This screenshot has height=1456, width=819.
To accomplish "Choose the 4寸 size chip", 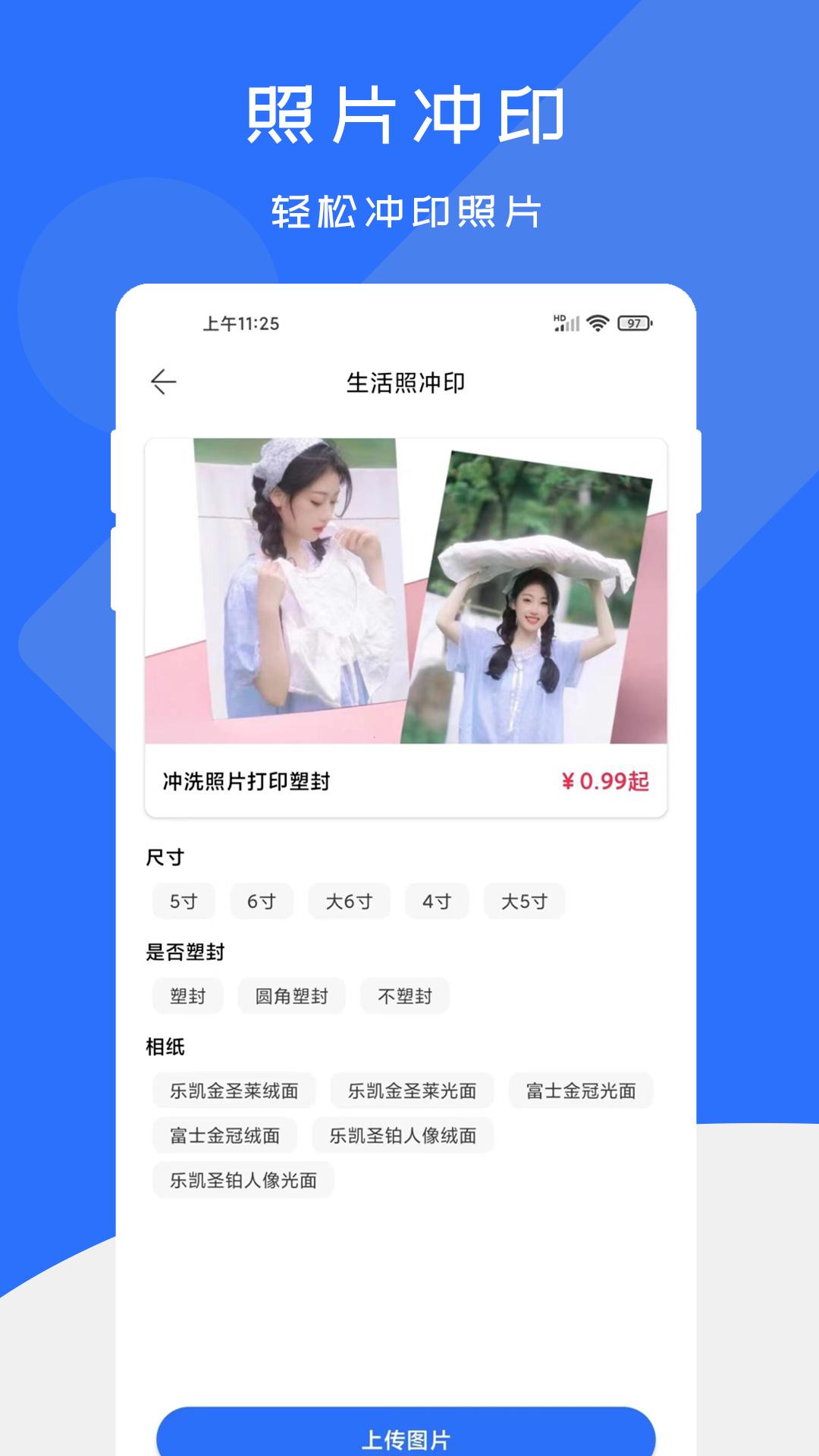I will coord(438,902).
